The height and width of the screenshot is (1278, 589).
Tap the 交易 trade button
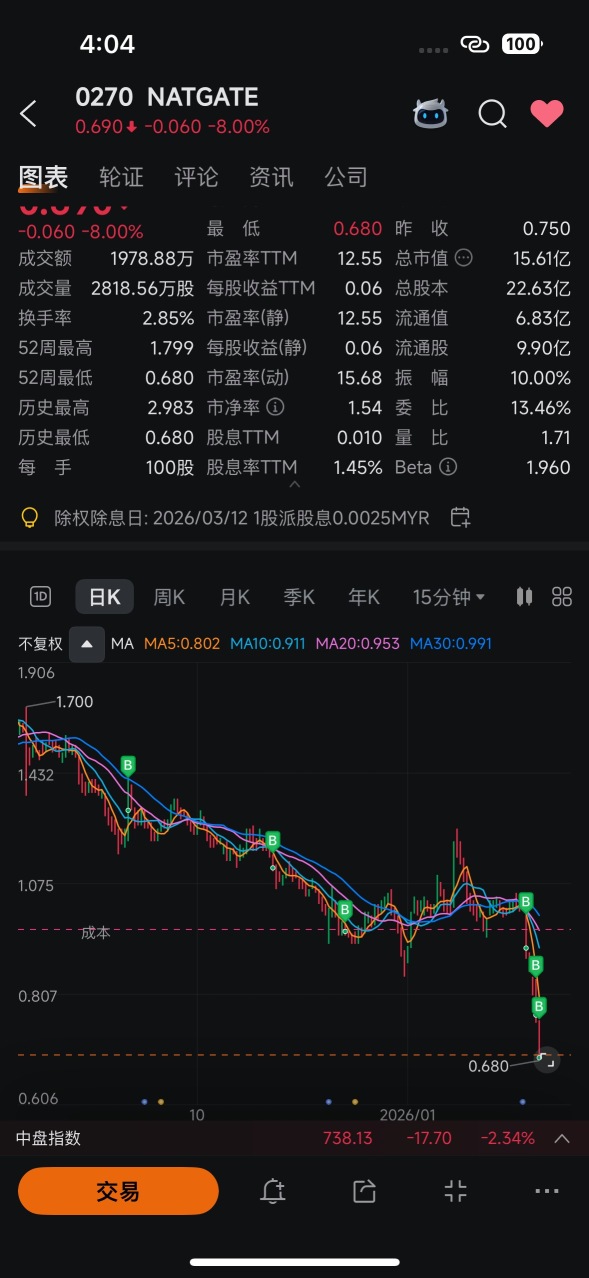(x=118, y=1191)
